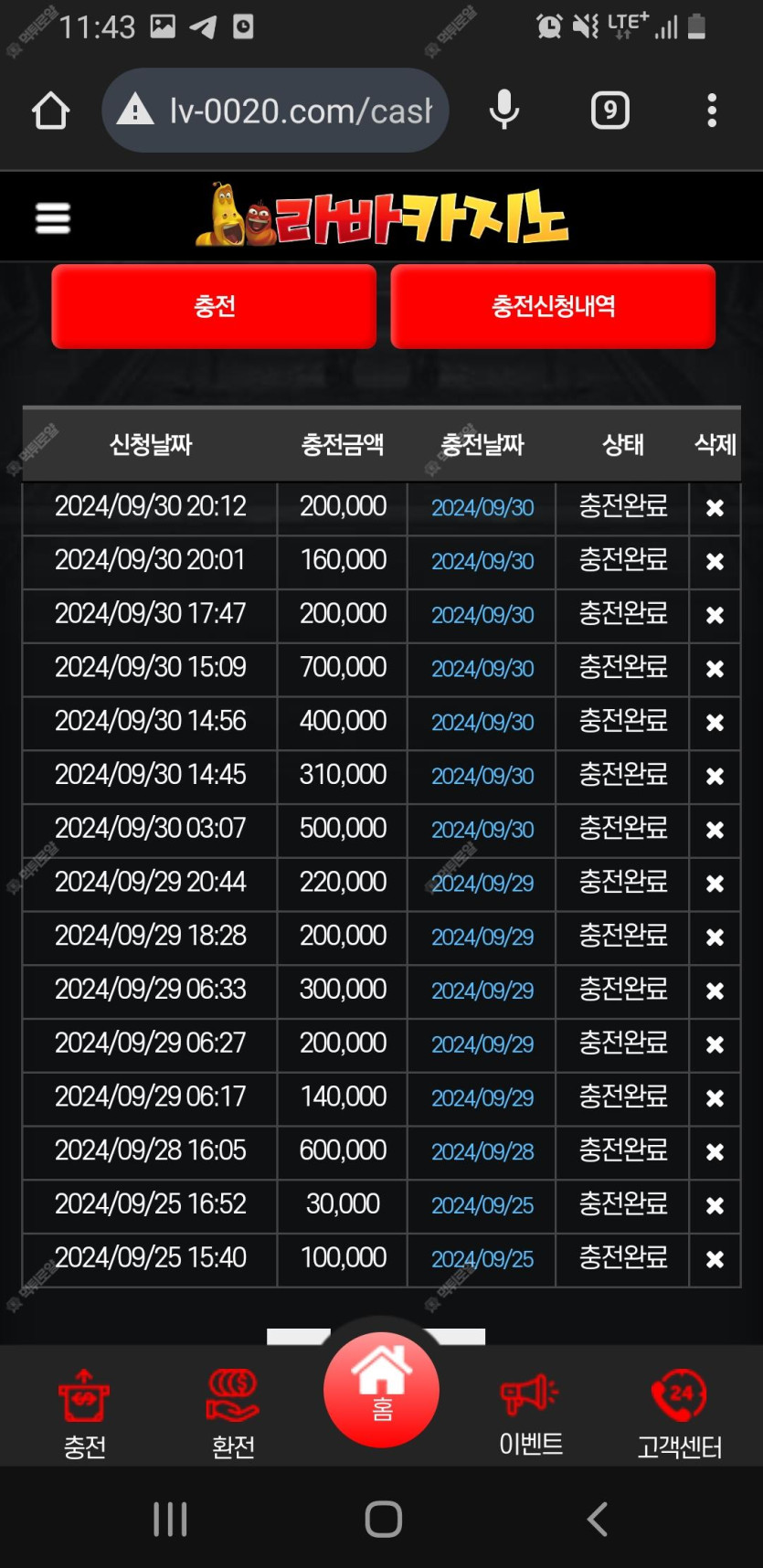763x1568 pixels.
Task: Tap the browser address bar
Action: [275, 111]
